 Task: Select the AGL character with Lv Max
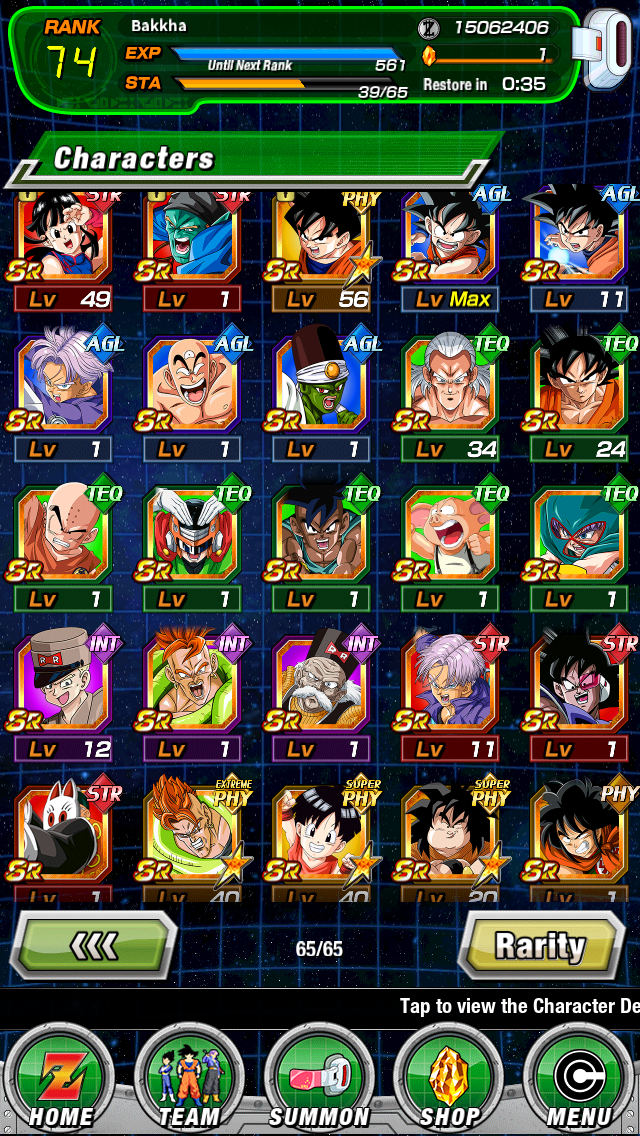click(449, 251)
